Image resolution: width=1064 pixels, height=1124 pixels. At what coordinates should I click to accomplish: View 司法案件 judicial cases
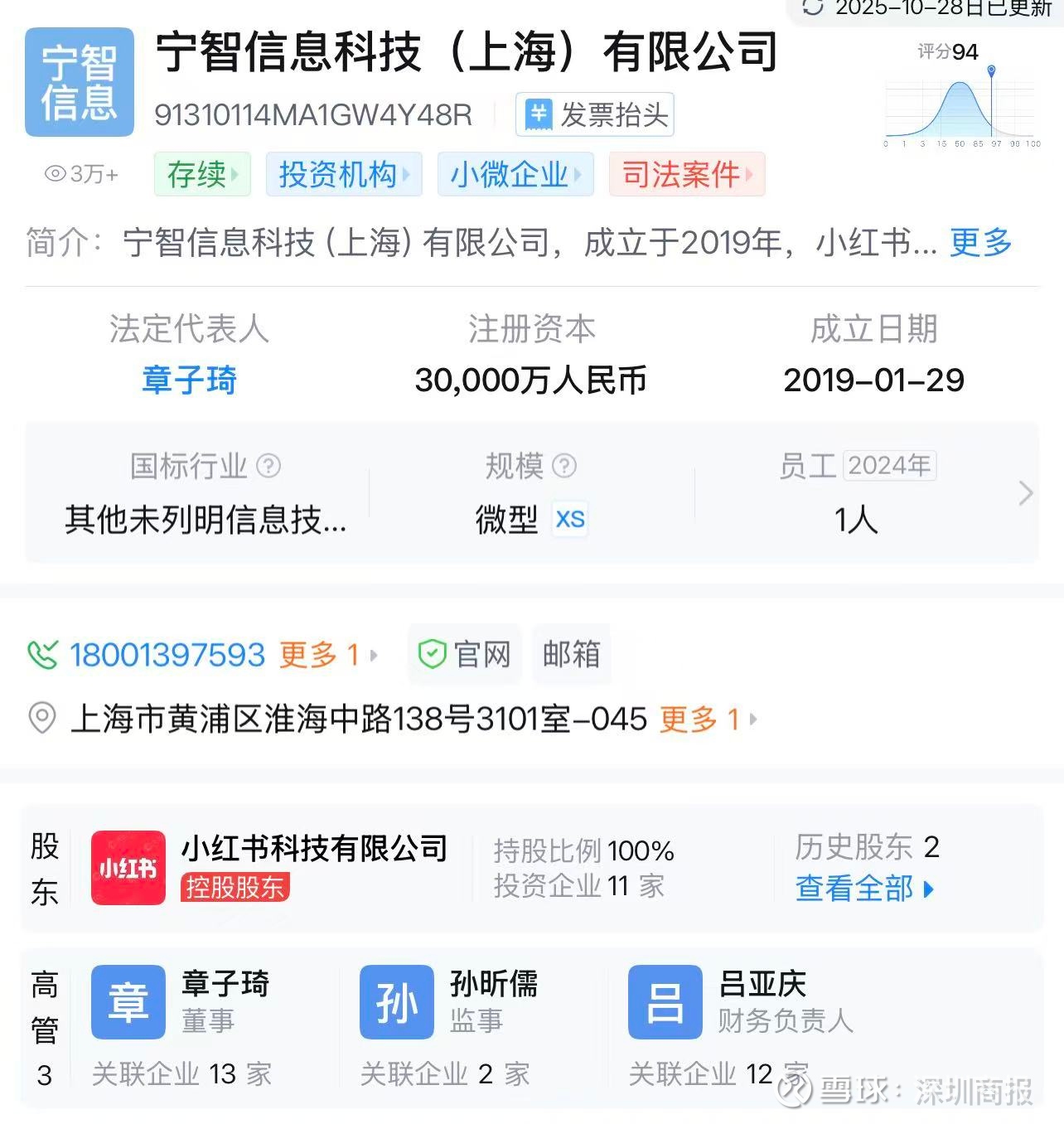coord(686,174)
